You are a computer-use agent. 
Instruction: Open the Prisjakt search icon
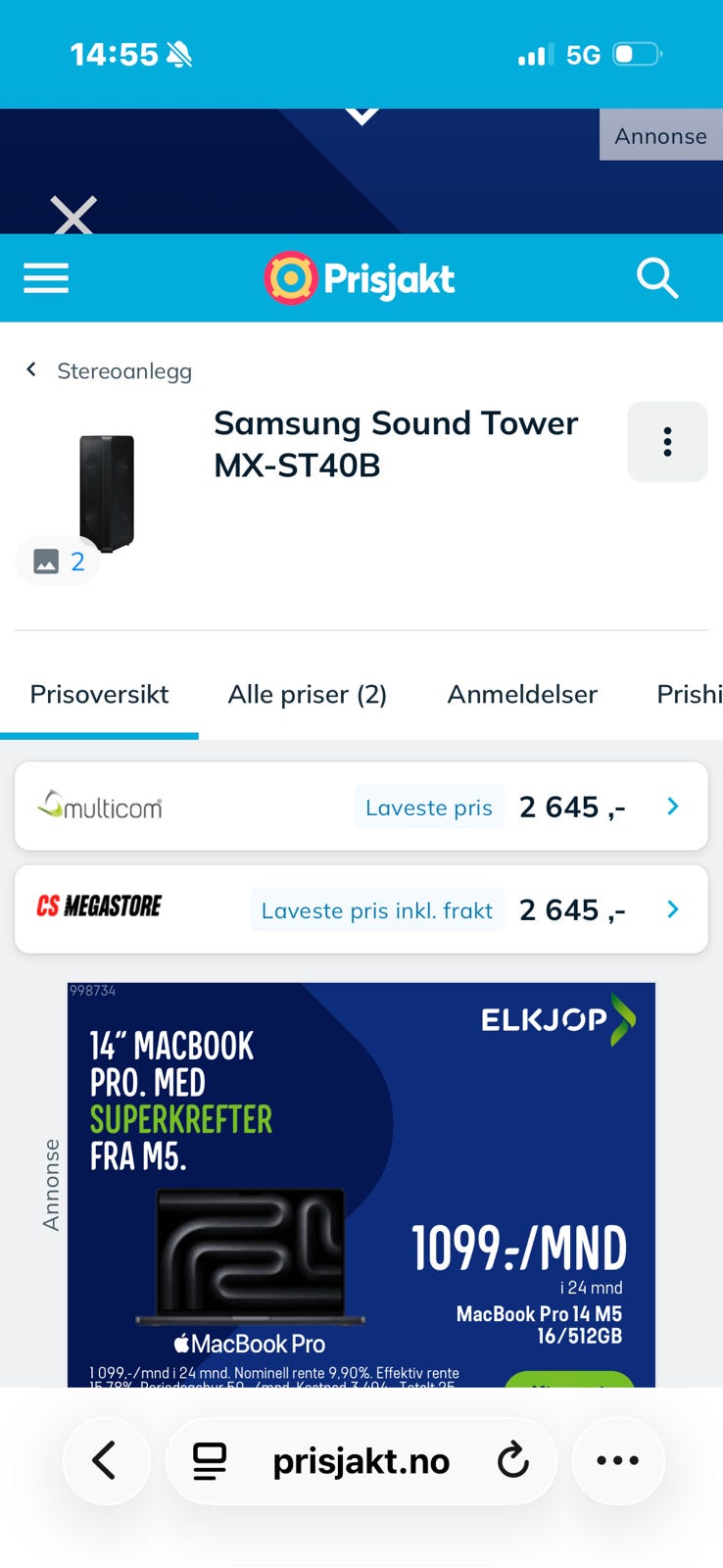pos(656,277)
